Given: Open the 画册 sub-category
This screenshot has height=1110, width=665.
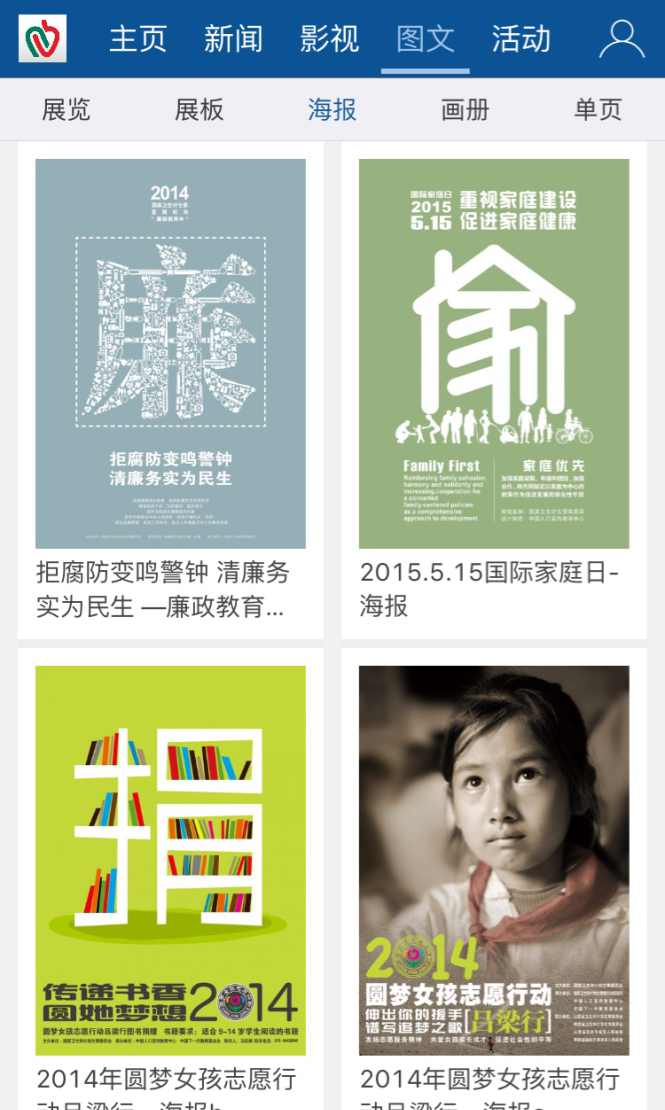Looking at the screenshot, I should (465, 109).
